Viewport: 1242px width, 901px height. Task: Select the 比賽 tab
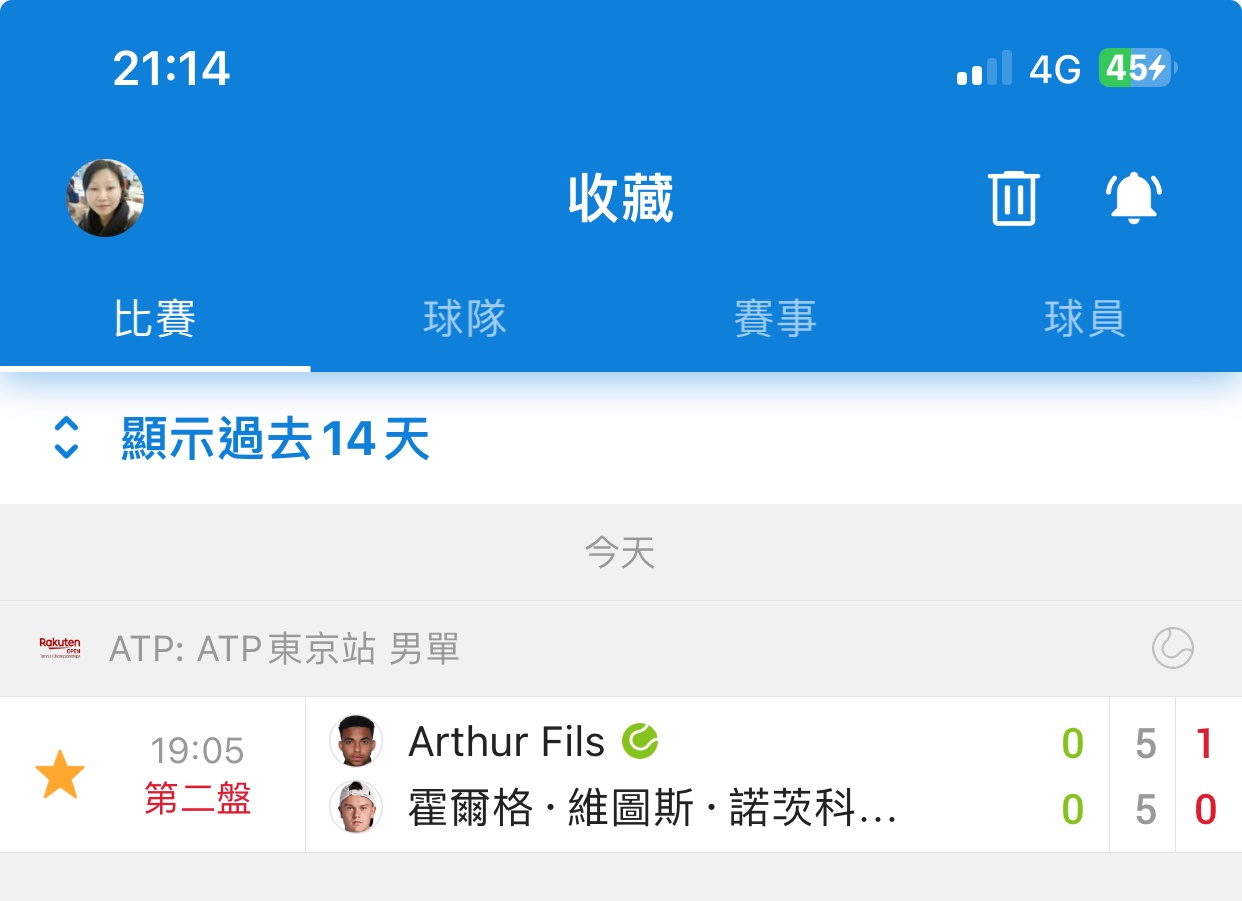click(154, 319)
